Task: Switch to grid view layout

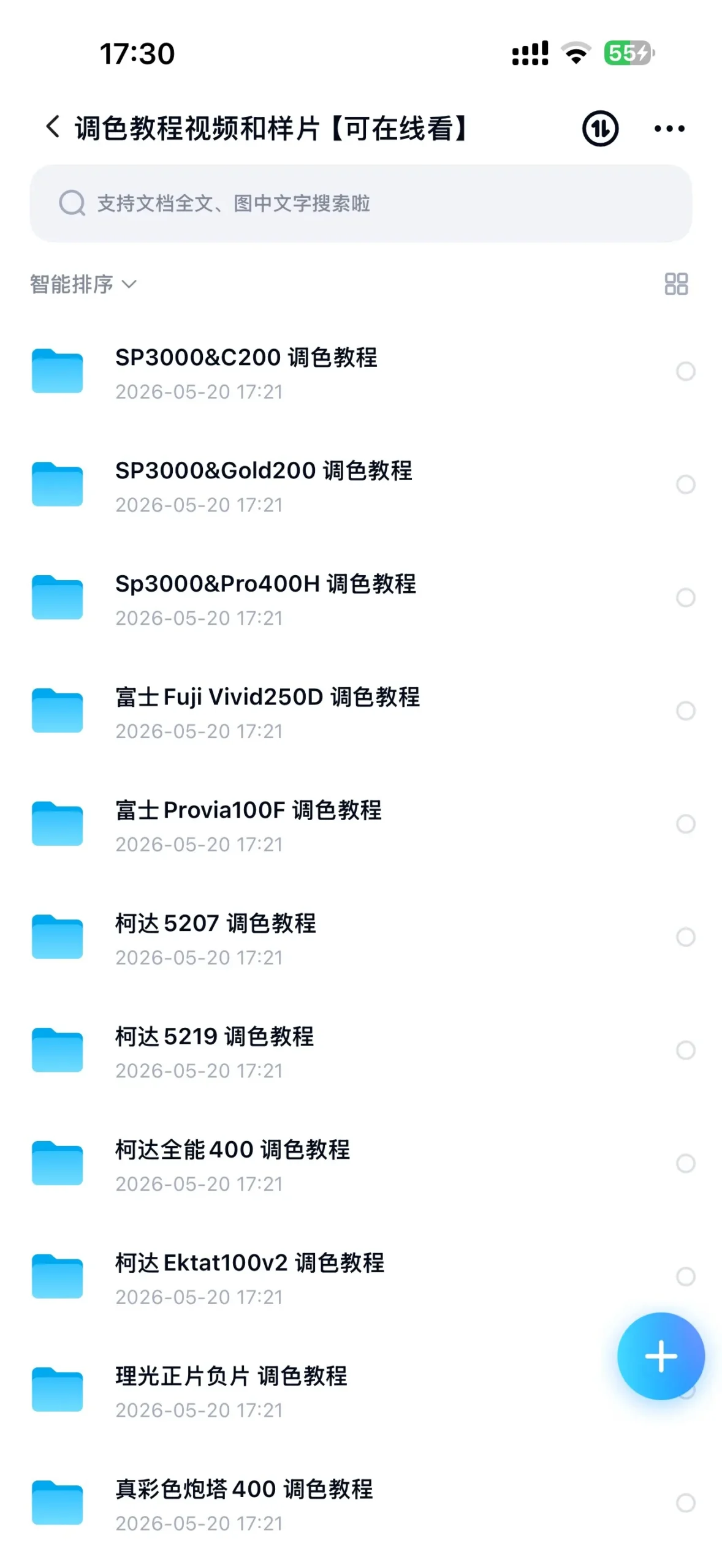Action: click(x=676, y=284)
